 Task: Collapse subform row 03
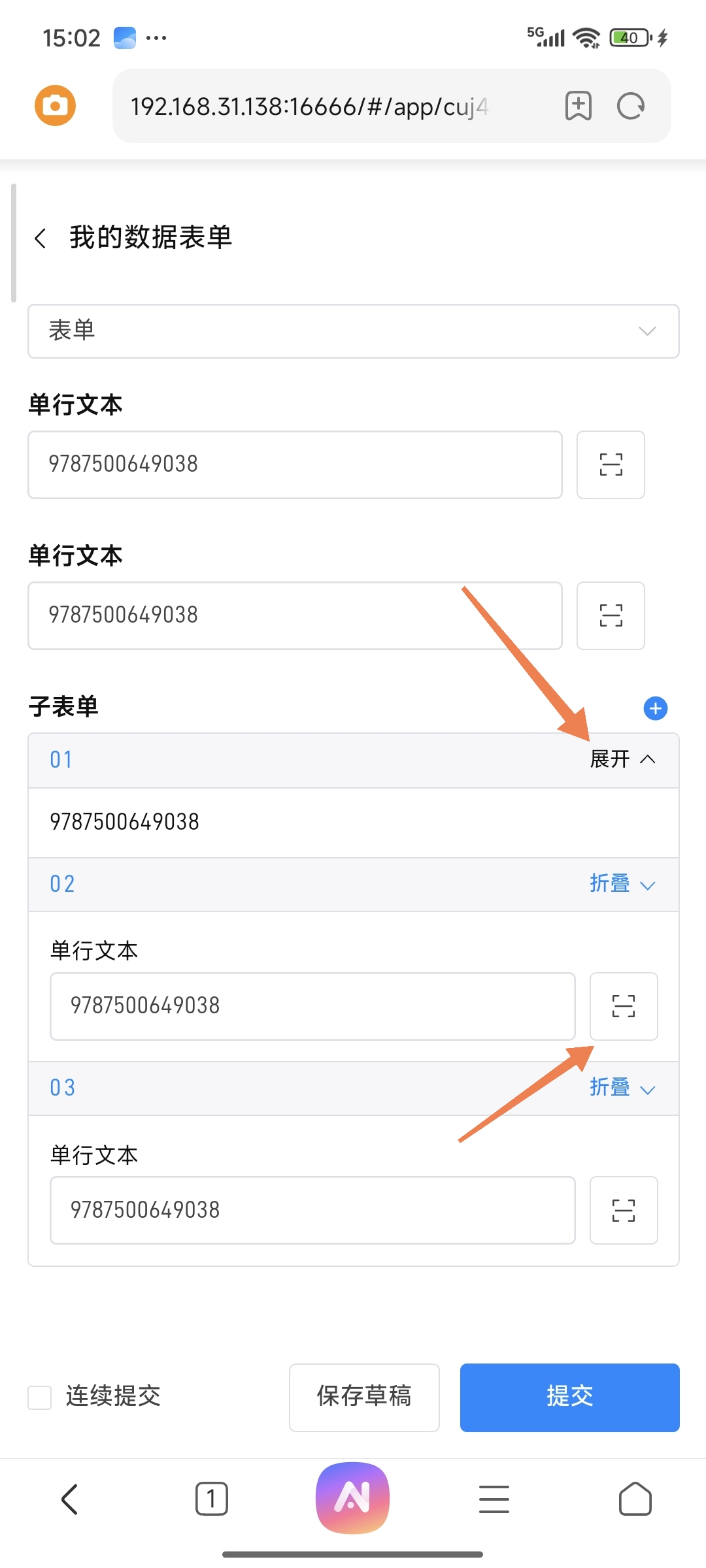tap(622, 1088)
